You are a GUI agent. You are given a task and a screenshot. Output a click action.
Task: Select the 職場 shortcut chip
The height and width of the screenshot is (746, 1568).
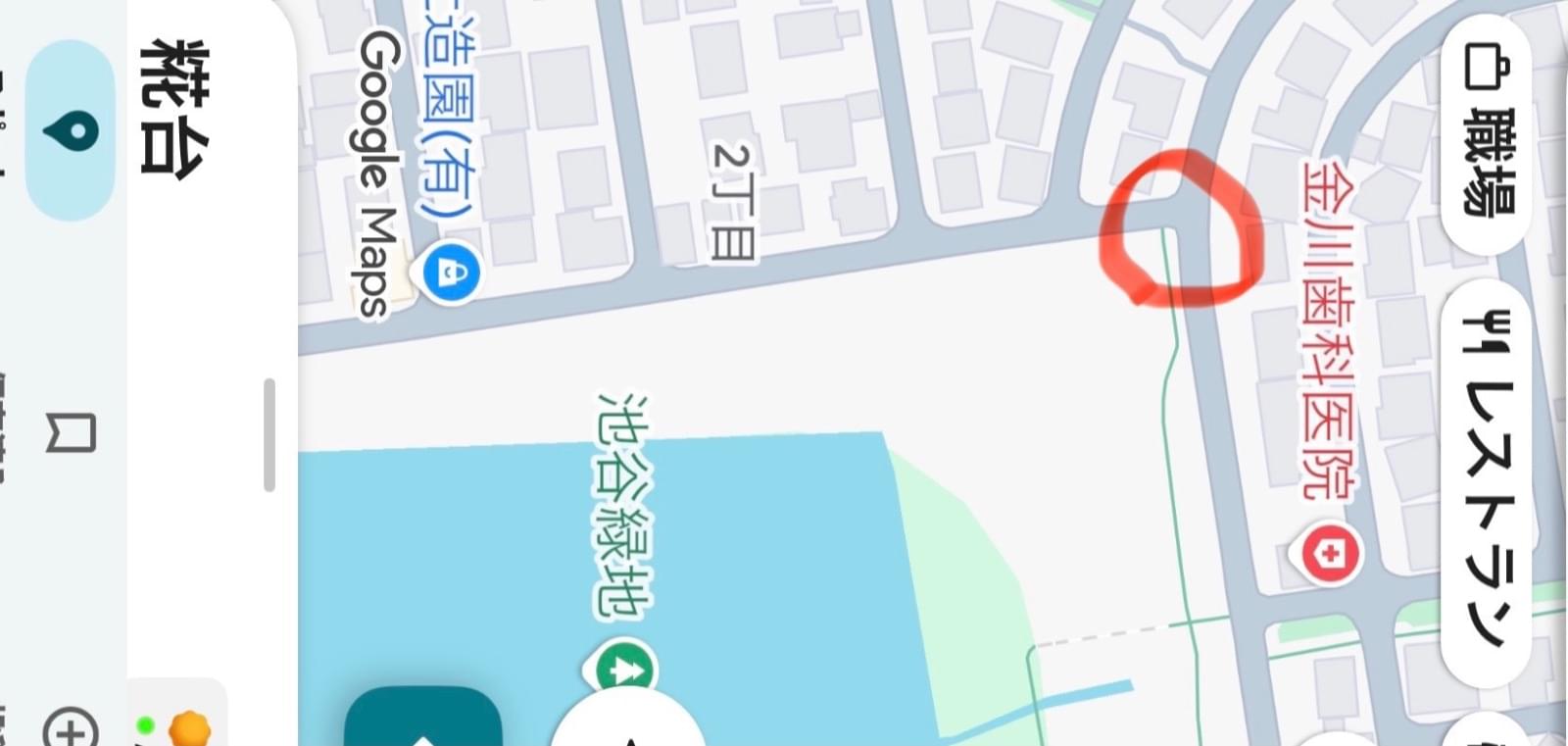click(x=1488, y=130)
